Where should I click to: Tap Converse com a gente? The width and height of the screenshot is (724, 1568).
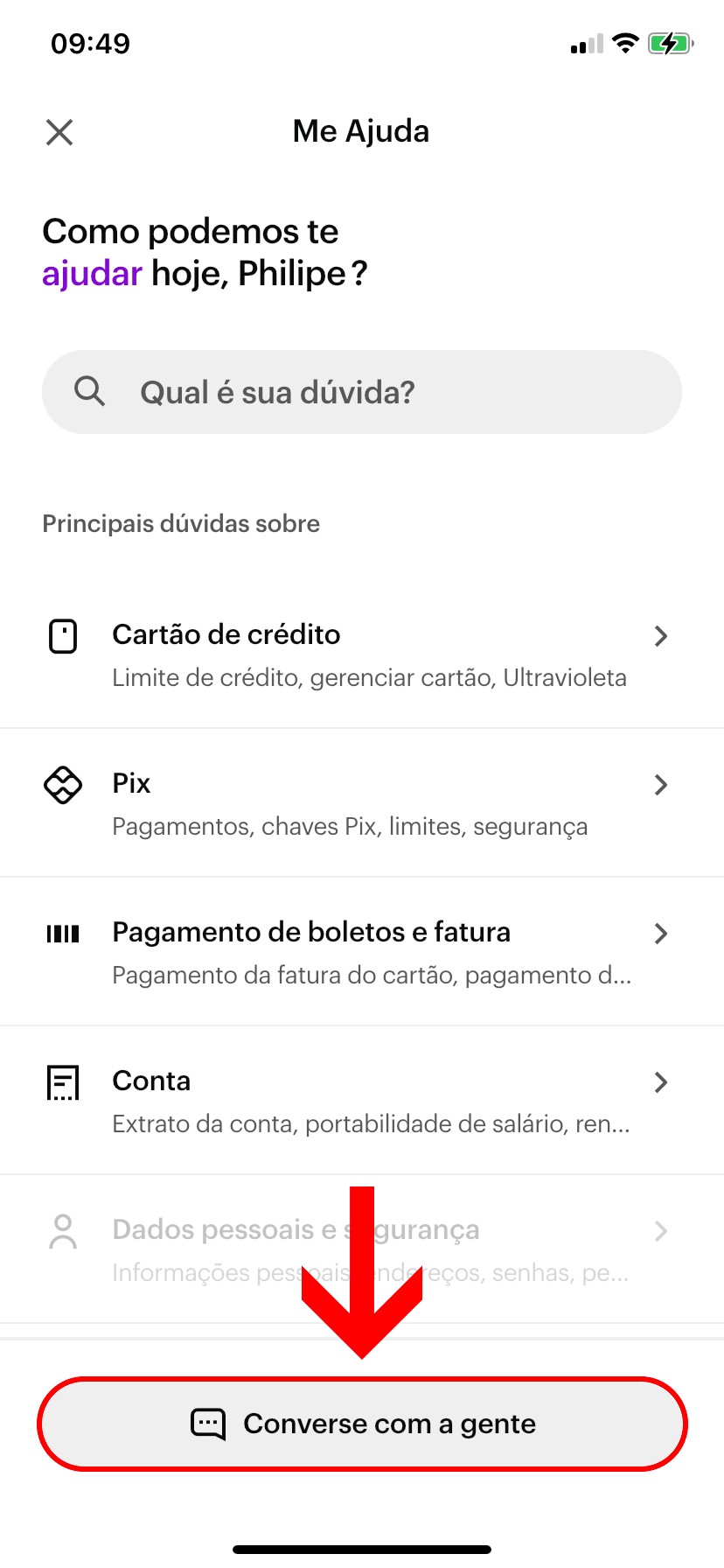coord(362,1424)
